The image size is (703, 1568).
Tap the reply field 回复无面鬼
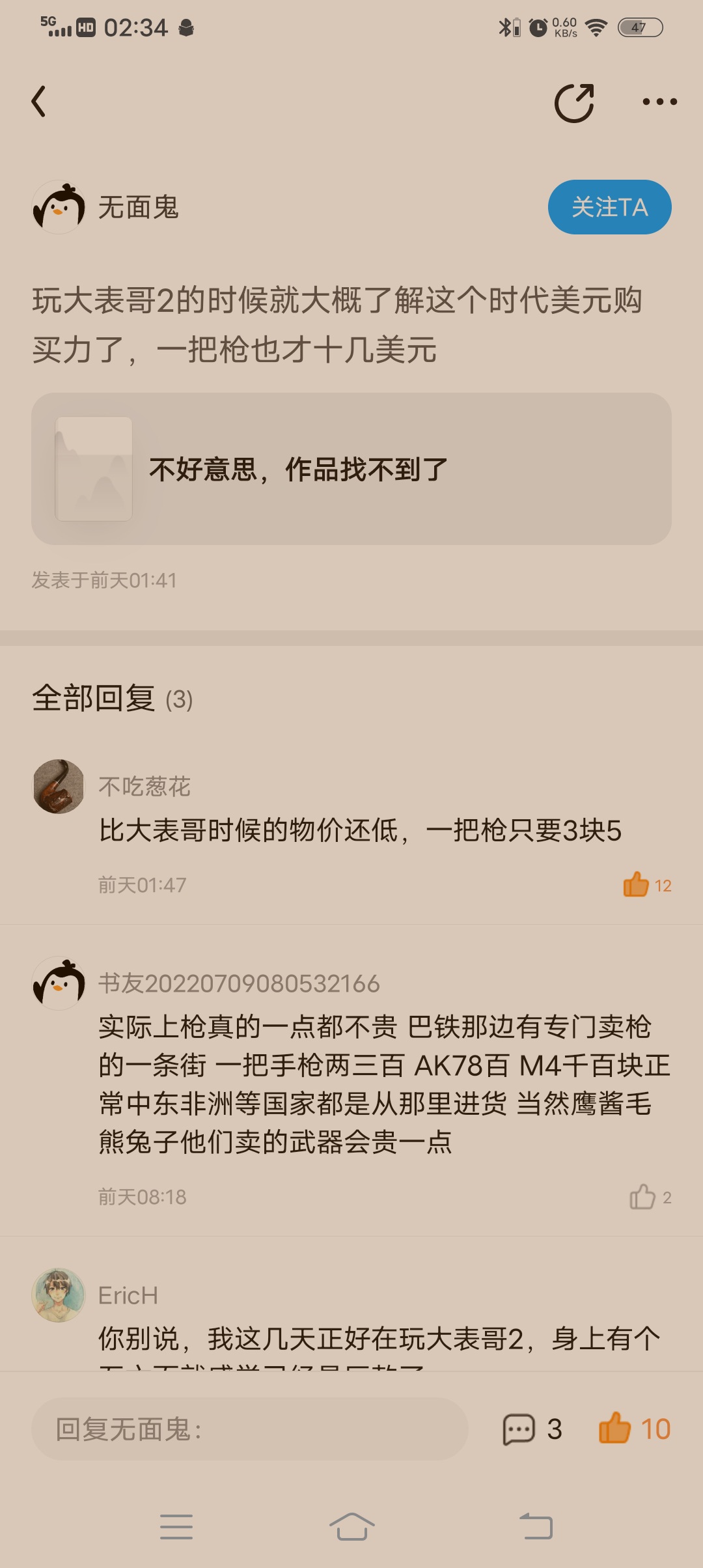coord(250,1429)
